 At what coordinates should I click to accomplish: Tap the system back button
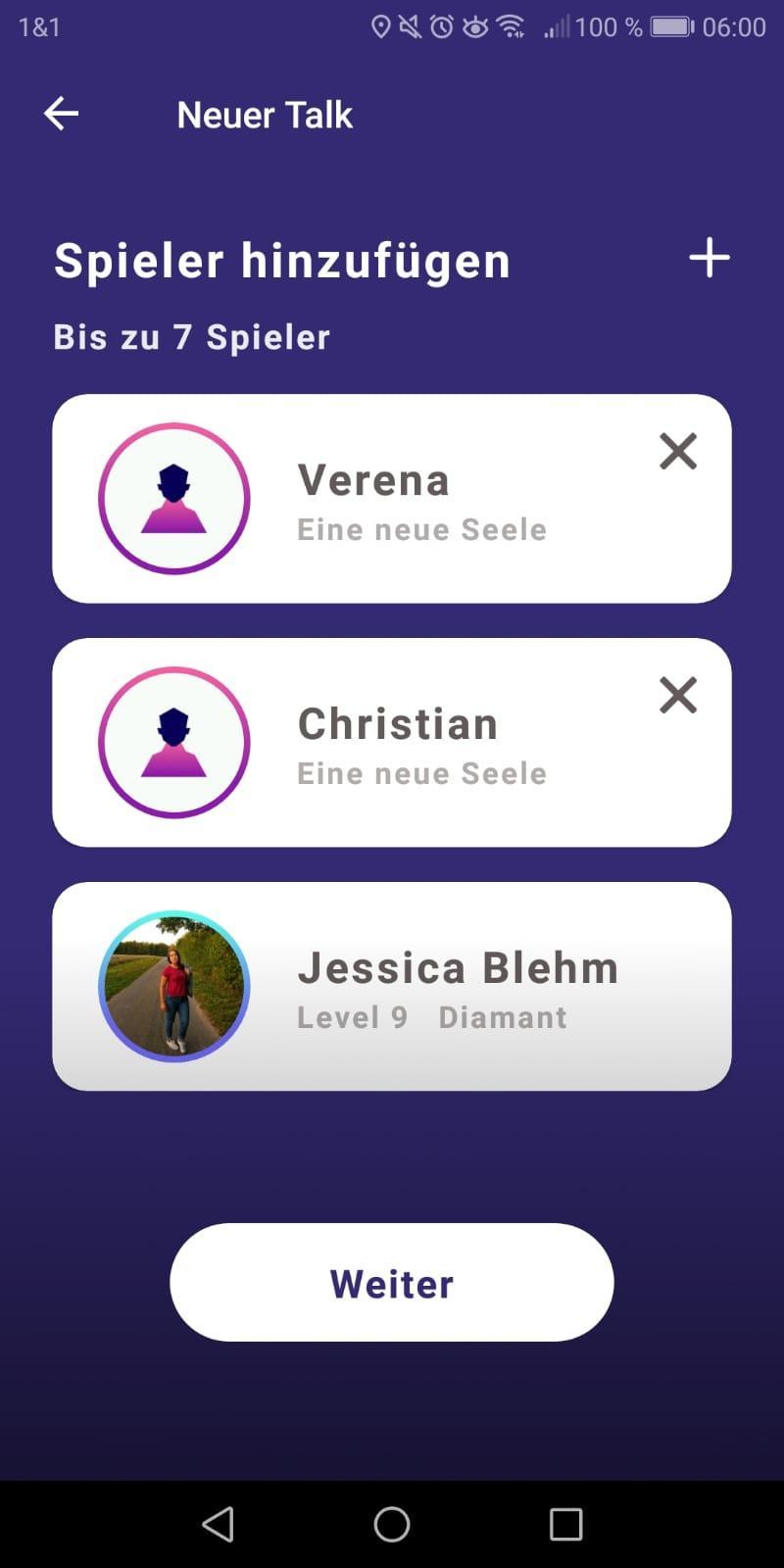pyautogui.click(x=218, y=1524)
